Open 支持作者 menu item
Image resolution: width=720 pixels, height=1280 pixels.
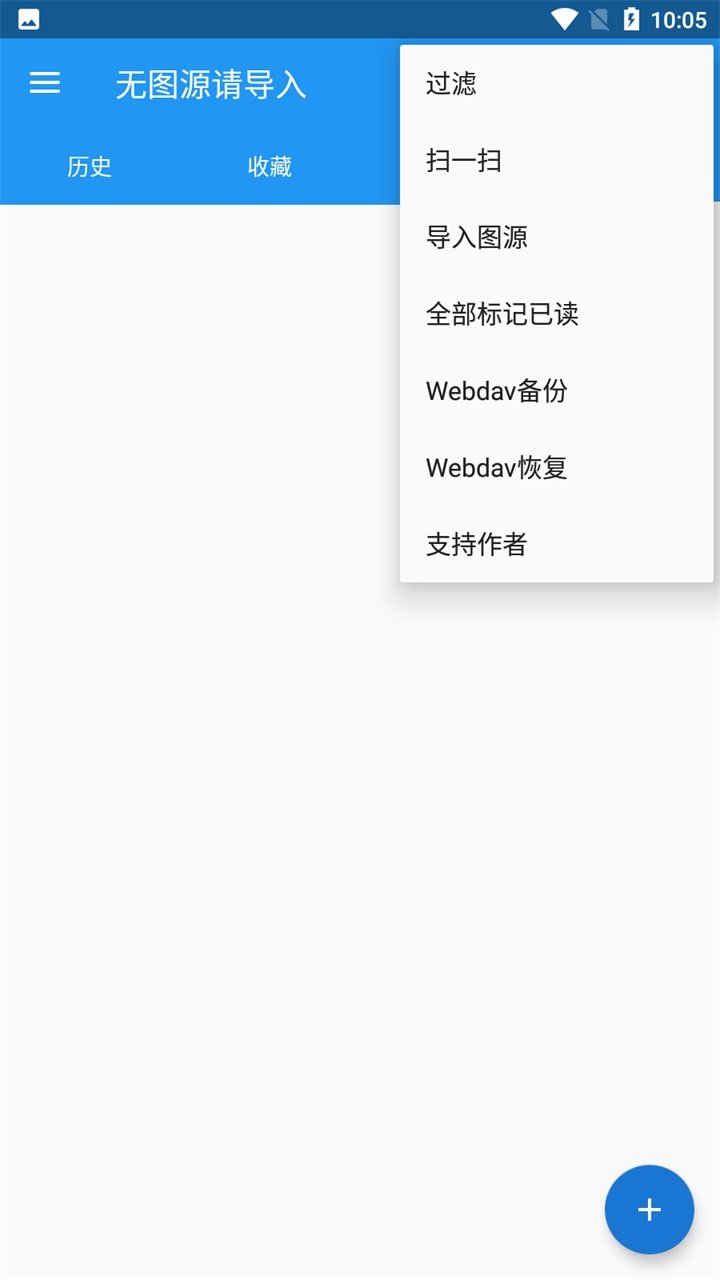pyautogui.click(x=556, y=545)
